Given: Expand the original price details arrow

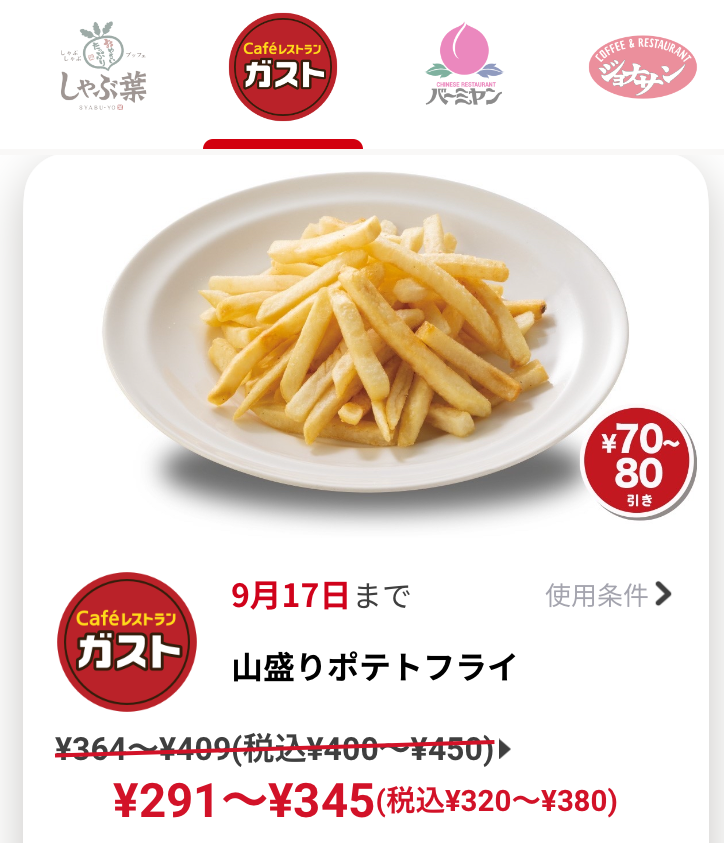Looking at the screenshot, I should (x=503, y=748).
